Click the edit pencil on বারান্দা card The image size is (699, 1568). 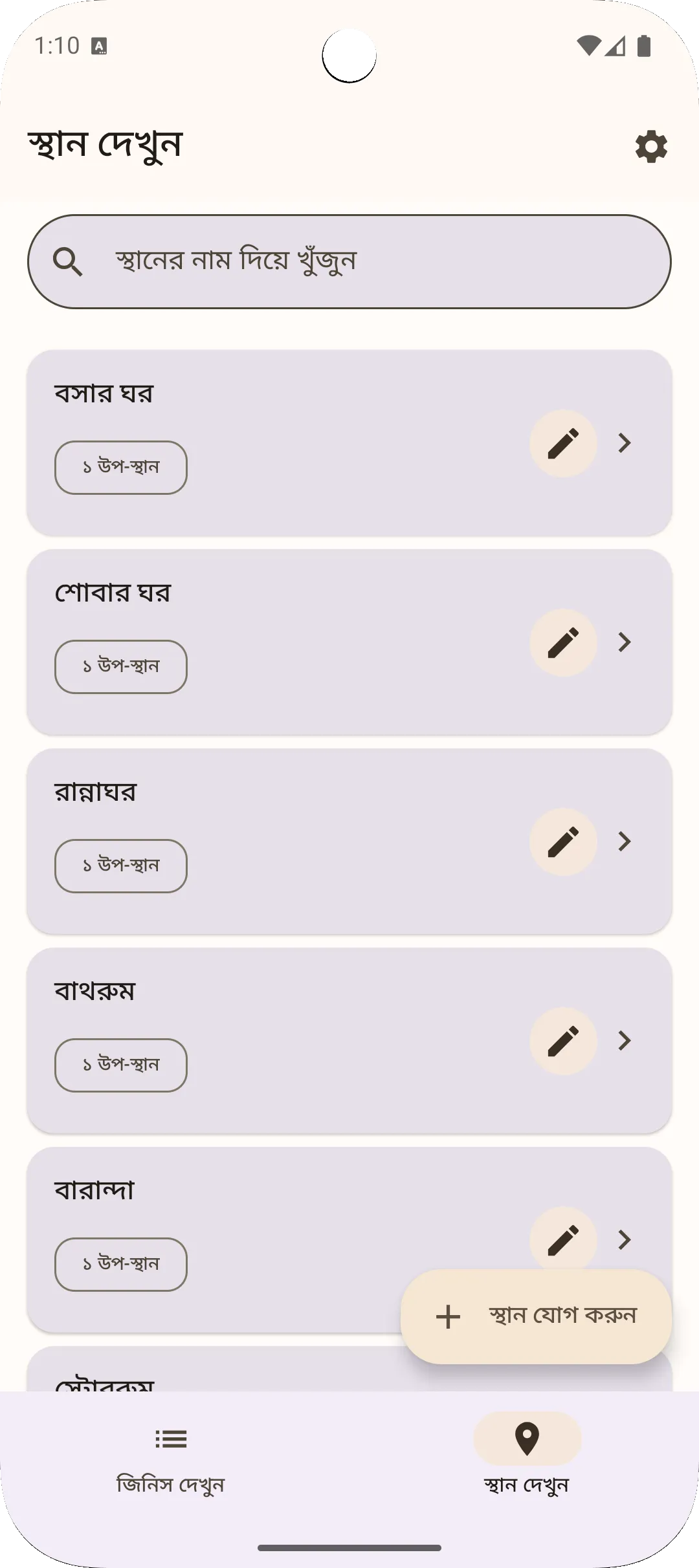[x=563, y=1239]
